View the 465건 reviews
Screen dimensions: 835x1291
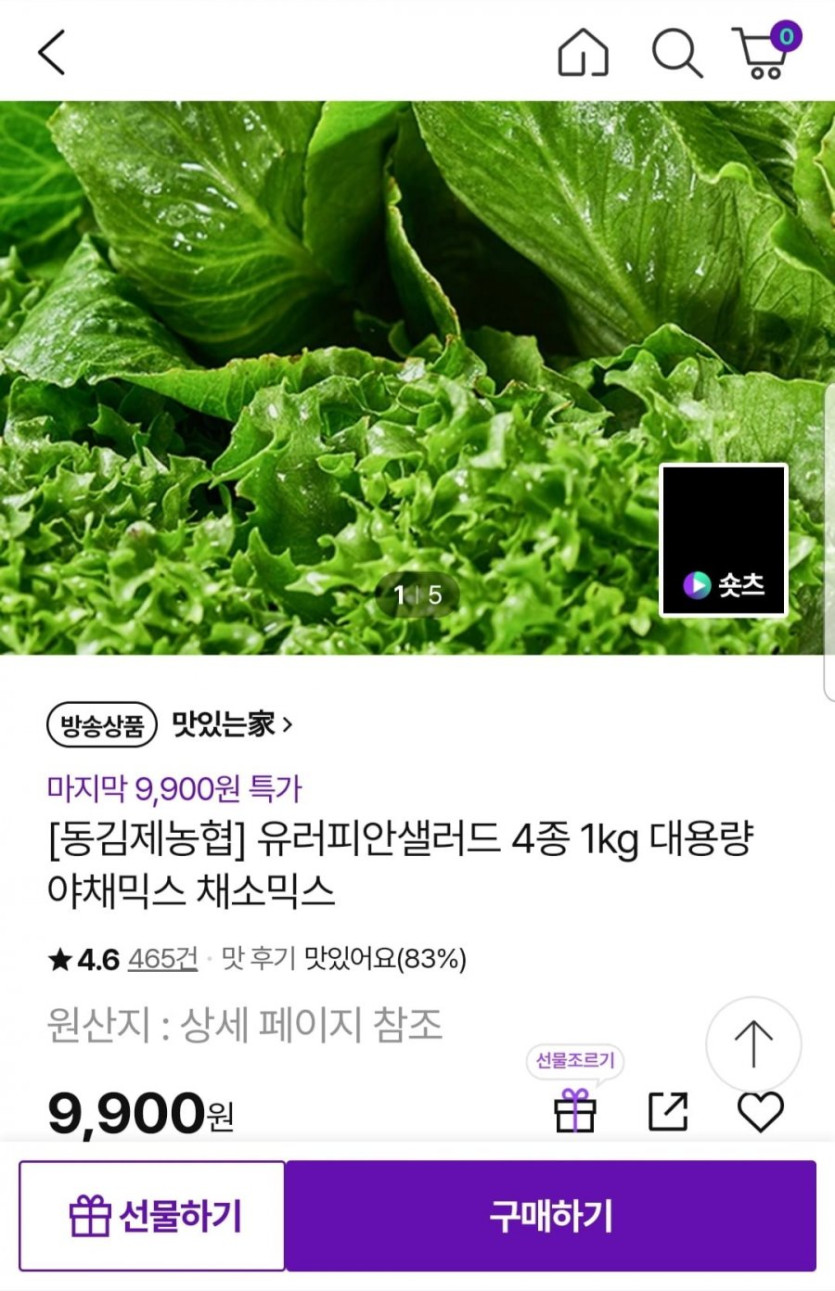point(163,960)
